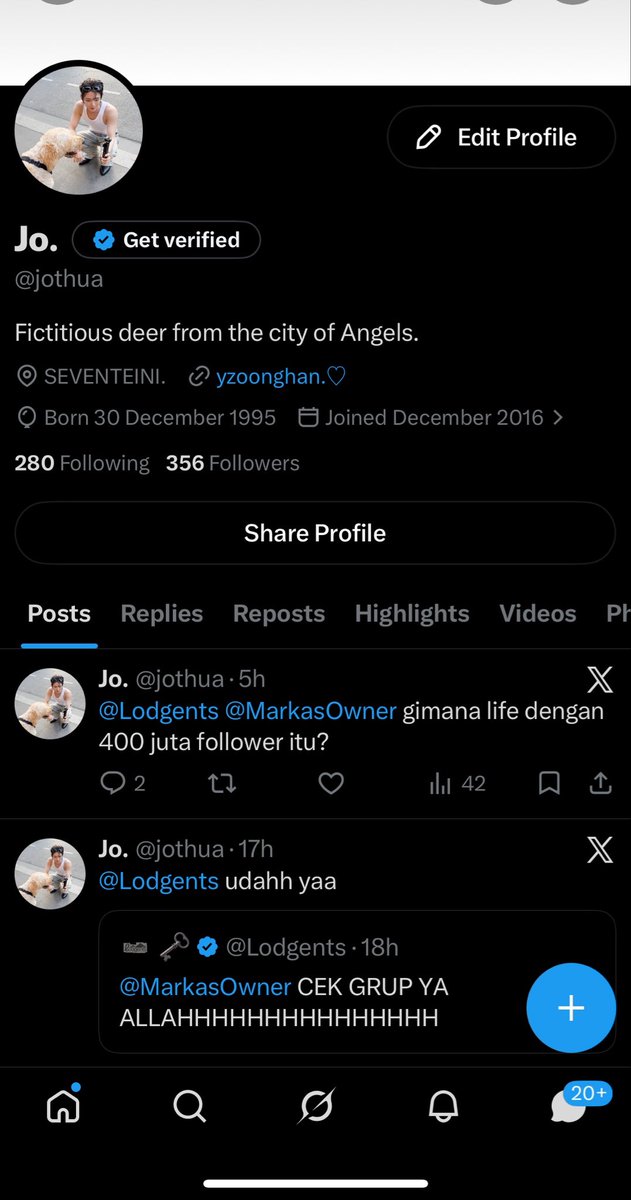
Task: Switch to the Replies tab
Action: (162, 613)
